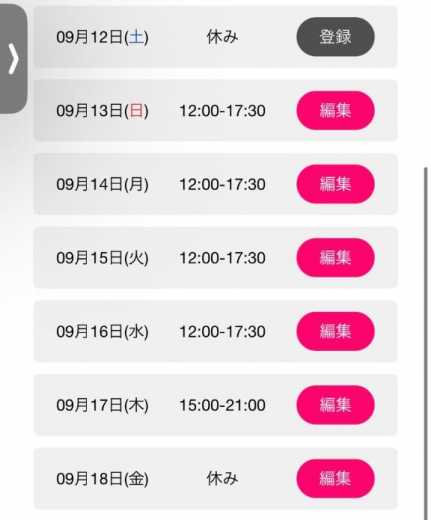Edit the 09月15日(火) schedule
Viewport: 431px width, 520px height.
coord(335,258)
